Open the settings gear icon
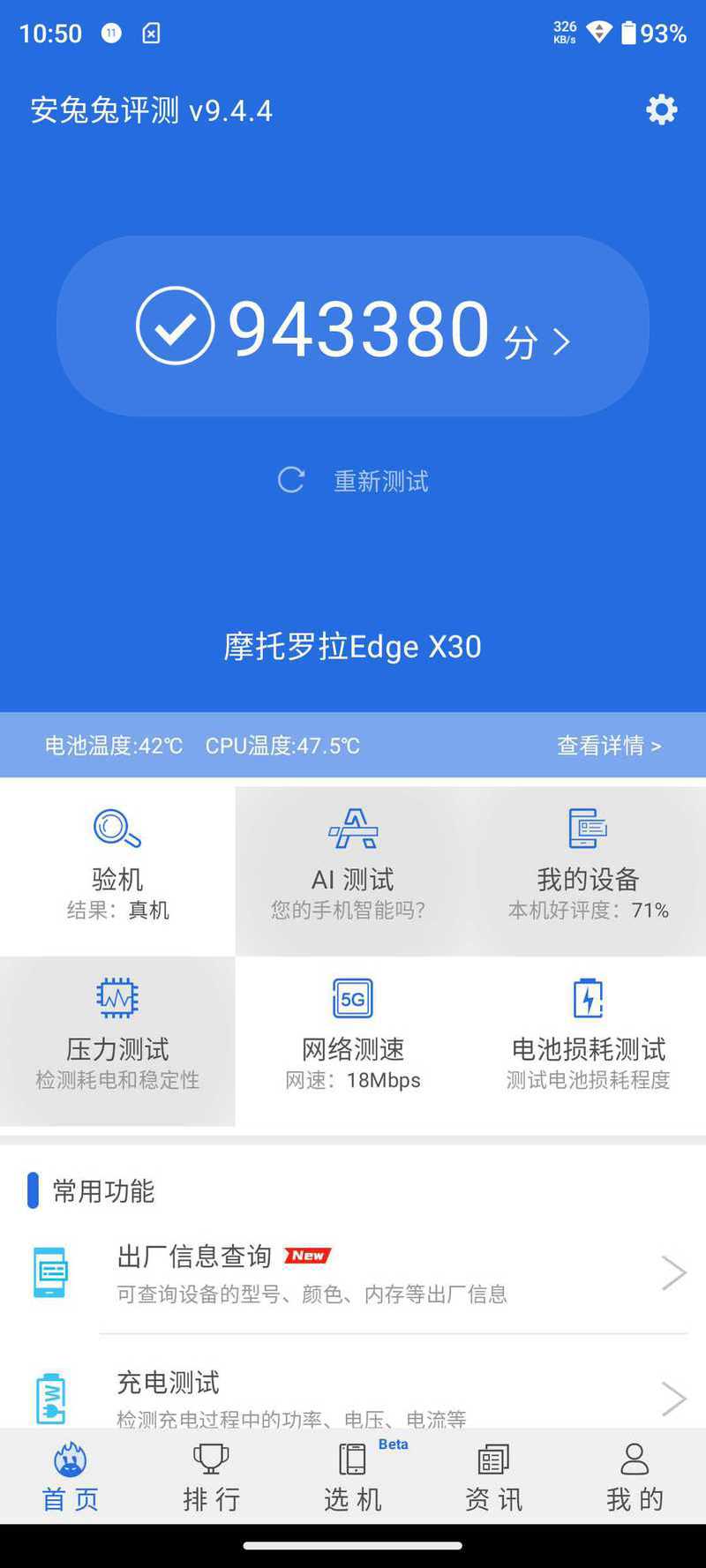Screen dimensions: 706x1568 click(661, 110)
